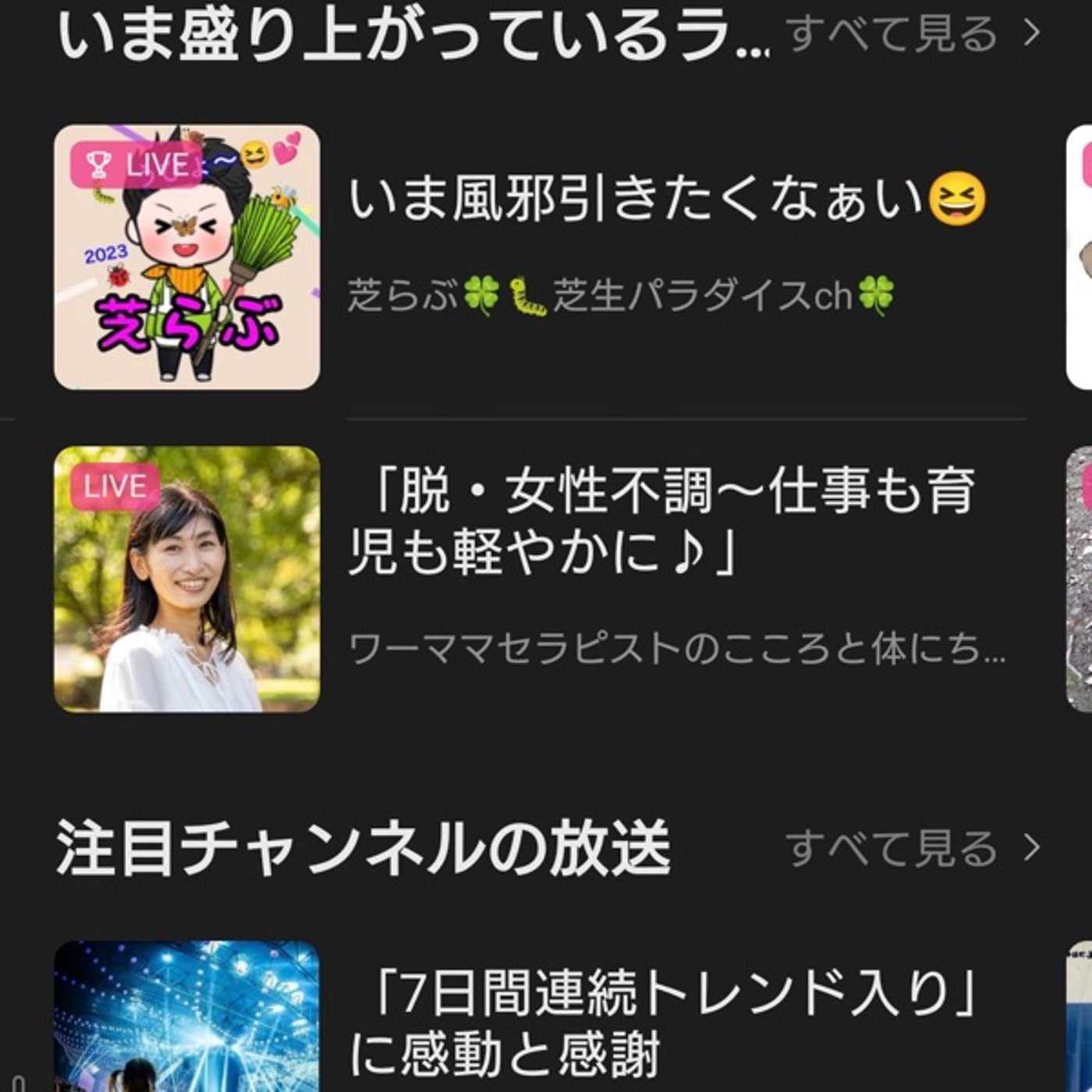The width and height of the screenshot is (1092, 1092).
Task: Open the 芝らぶ live thumbnail
Action: 187,257
